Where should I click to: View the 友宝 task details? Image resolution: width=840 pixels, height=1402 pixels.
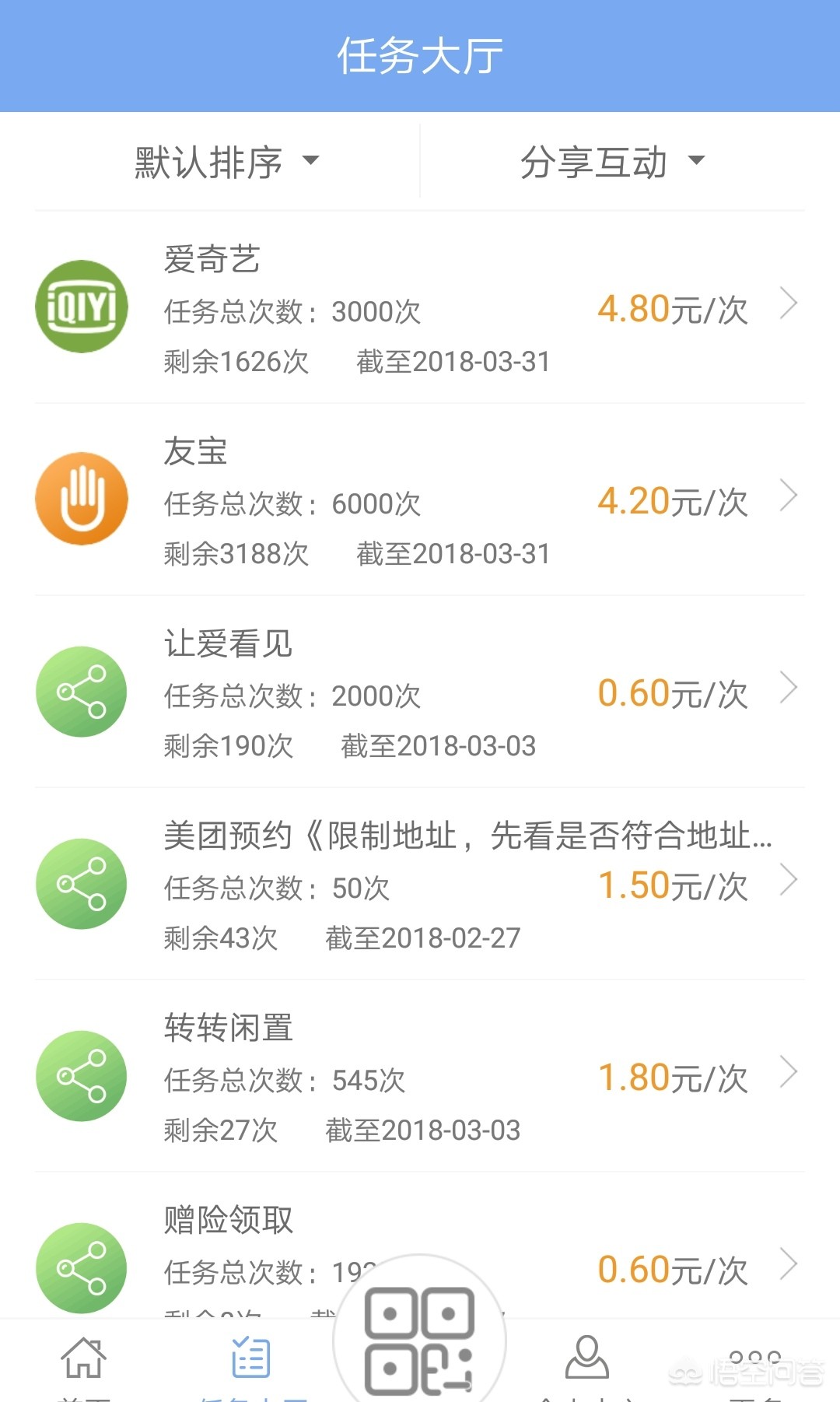click(x=420, y=500)
